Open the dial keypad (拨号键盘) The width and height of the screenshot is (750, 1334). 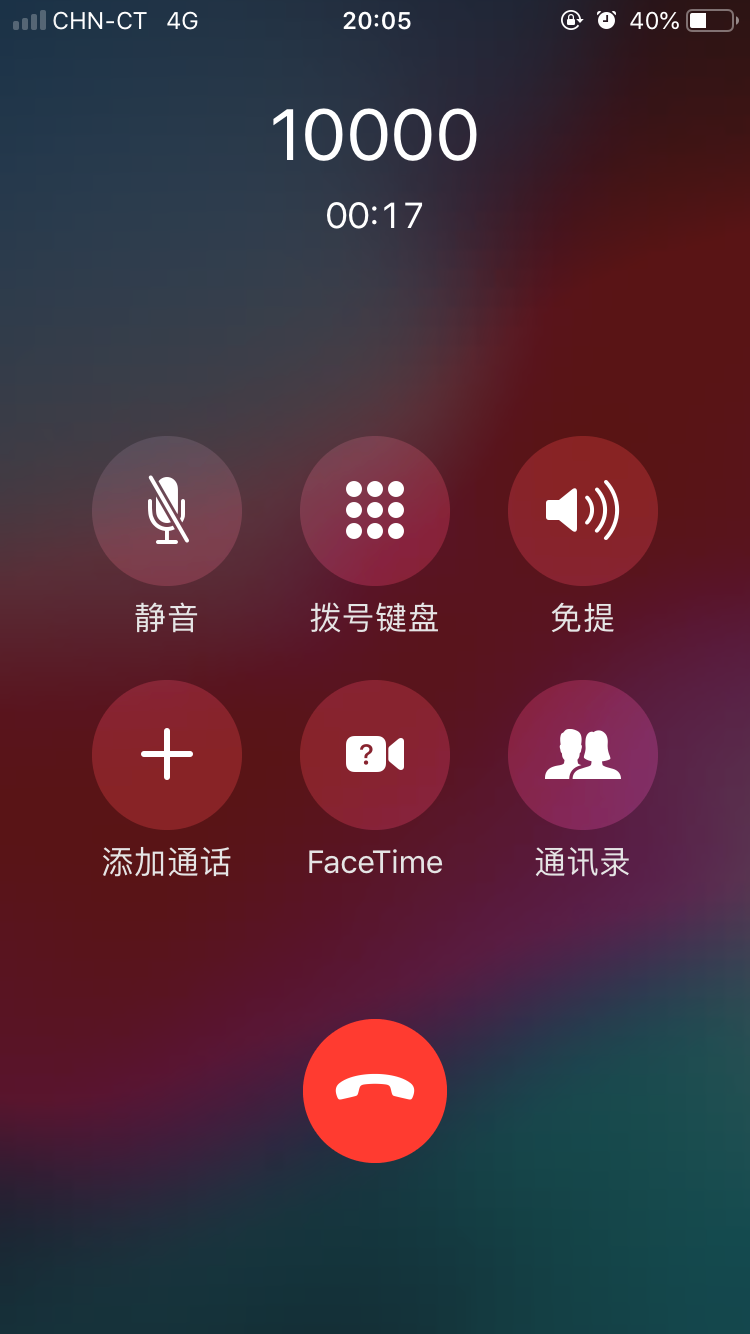pos(375,511)
